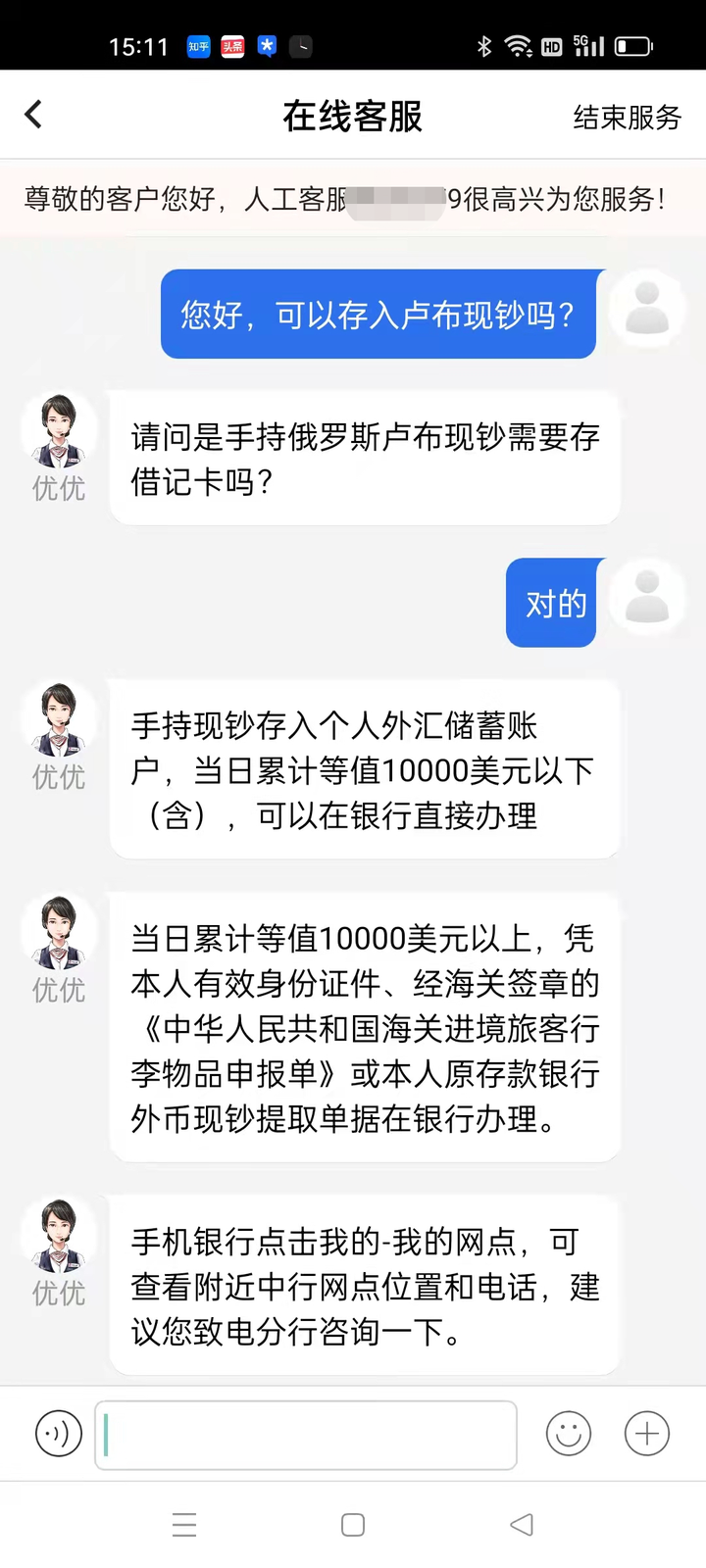Tap 结束服务 to end the service session
The height and width of the screenshot is (1568, 706).
coord(627,116)
